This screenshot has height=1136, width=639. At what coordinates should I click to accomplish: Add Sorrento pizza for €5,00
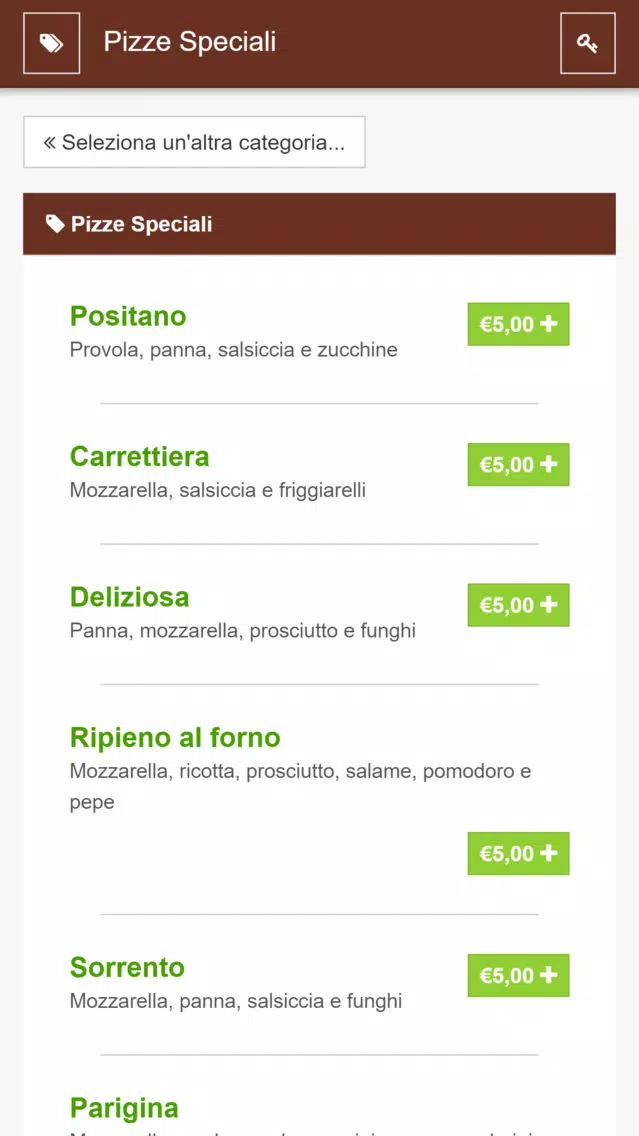pos(518,975)
